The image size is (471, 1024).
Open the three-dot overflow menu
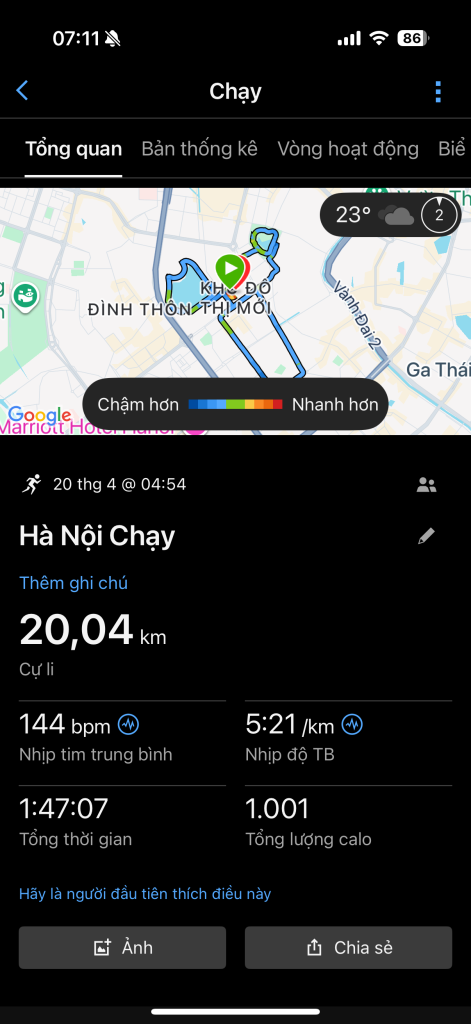[x=438, y=91]
